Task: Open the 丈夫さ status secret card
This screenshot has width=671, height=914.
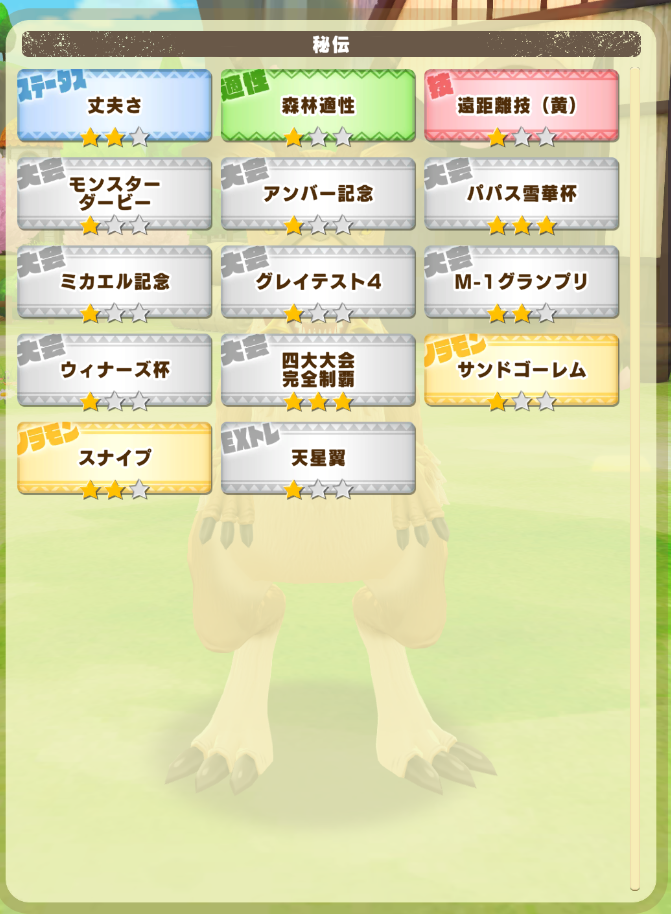Action: pos(114,105)
